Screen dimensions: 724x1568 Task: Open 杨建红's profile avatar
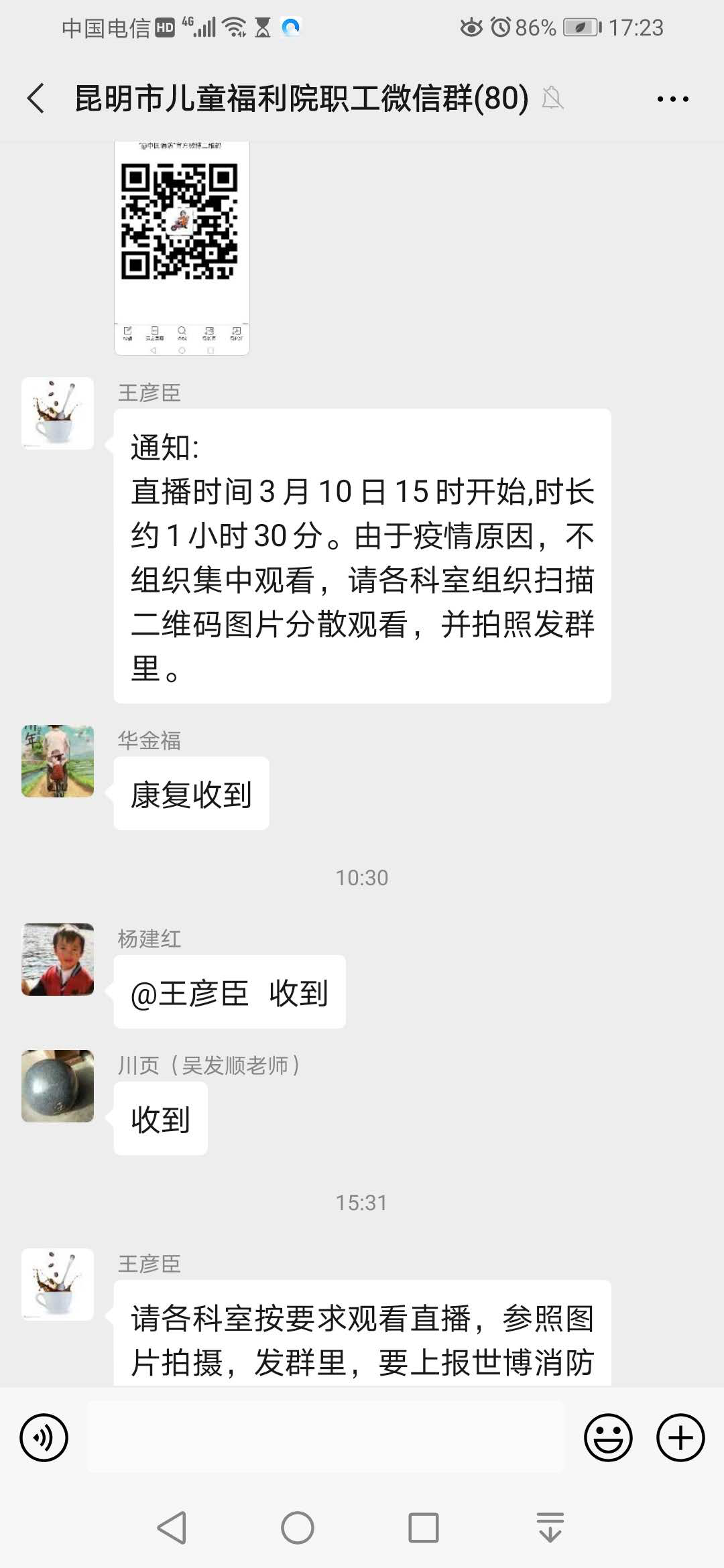[58, 960]
